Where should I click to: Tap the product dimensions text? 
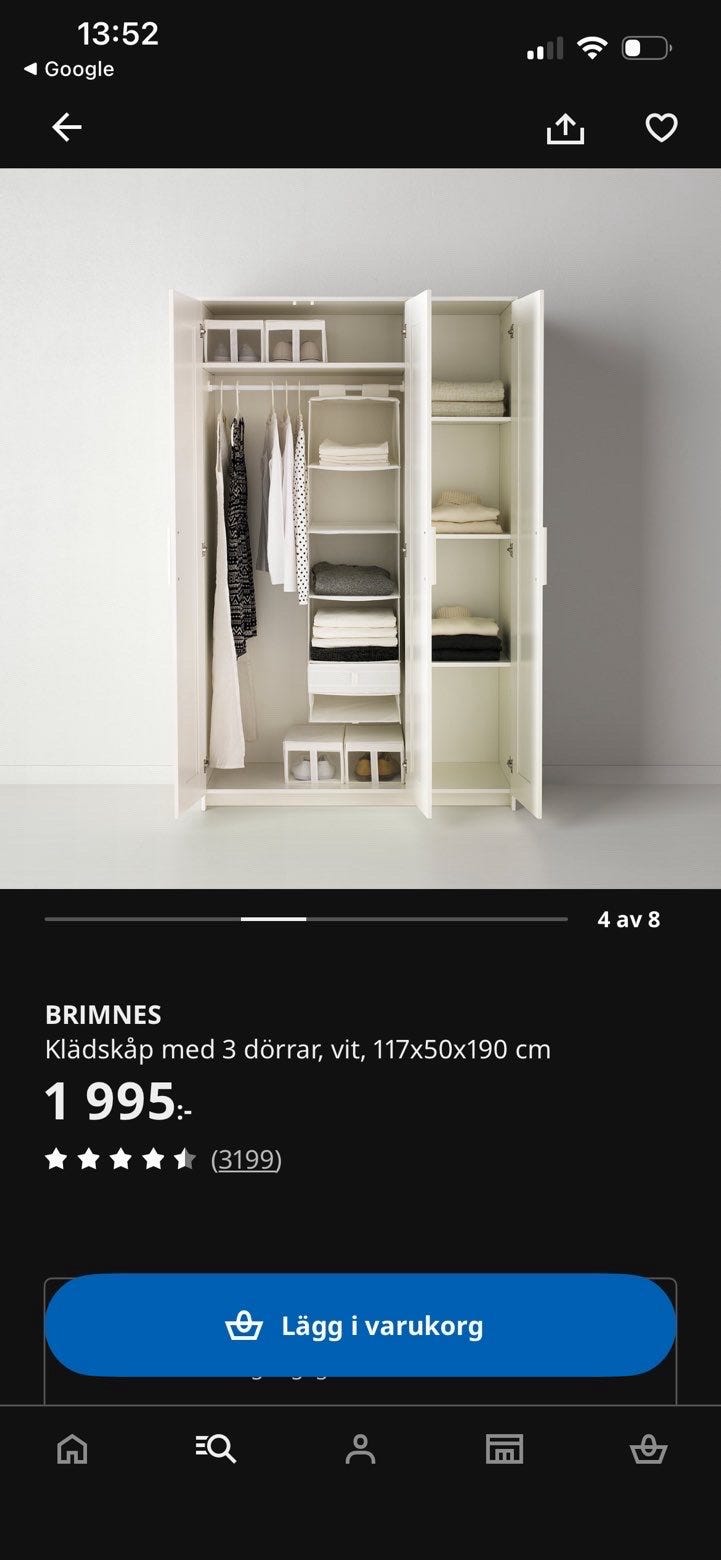pos(298,1050)
